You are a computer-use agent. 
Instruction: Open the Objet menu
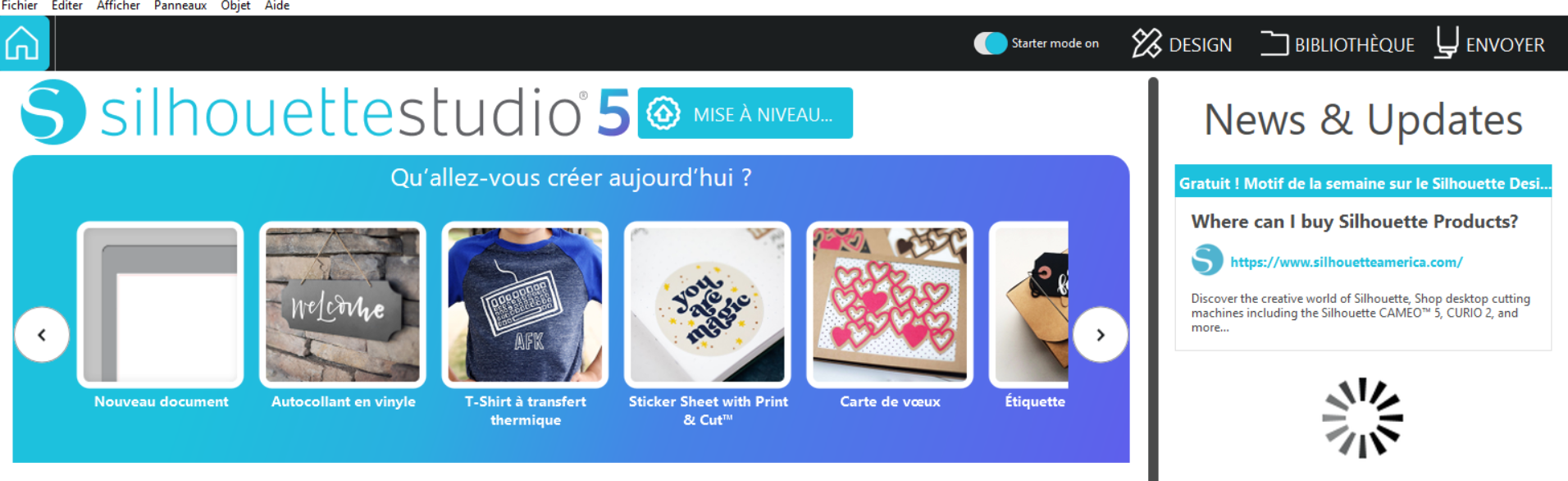(x=235, y=6)
